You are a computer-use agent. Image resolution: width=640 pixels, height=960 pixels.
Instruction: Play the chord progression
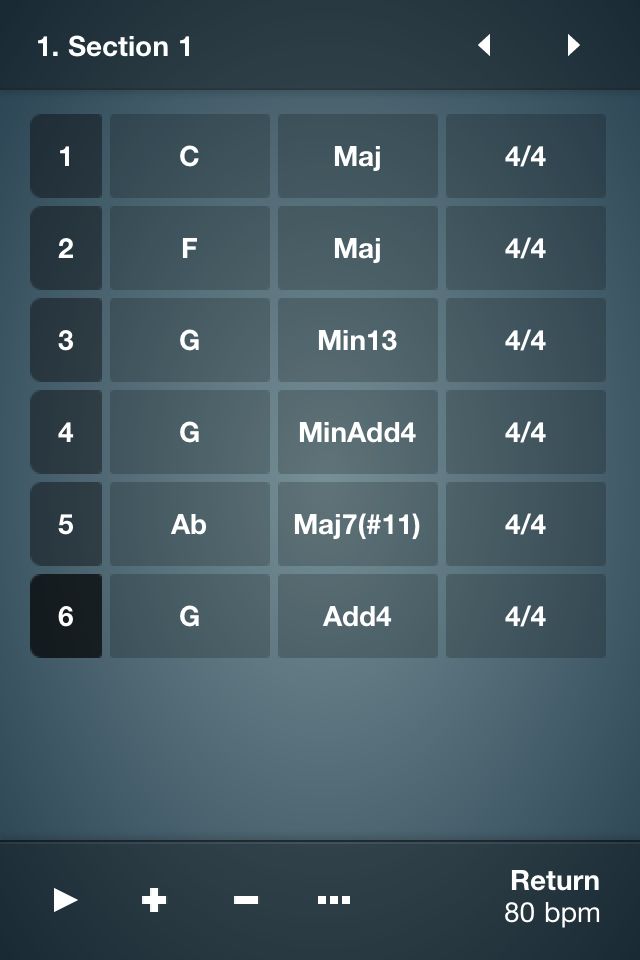pos(65,900)
